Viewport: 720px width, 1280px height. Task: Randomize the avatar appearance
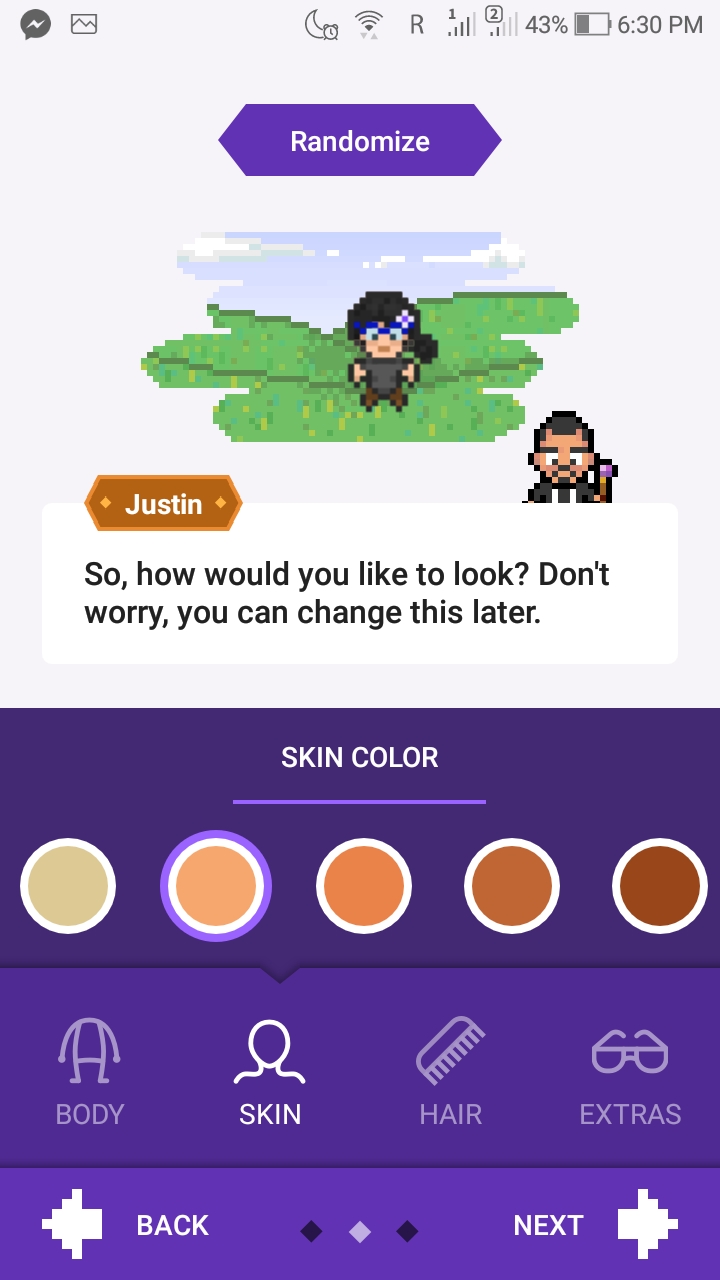coord(360,141)
